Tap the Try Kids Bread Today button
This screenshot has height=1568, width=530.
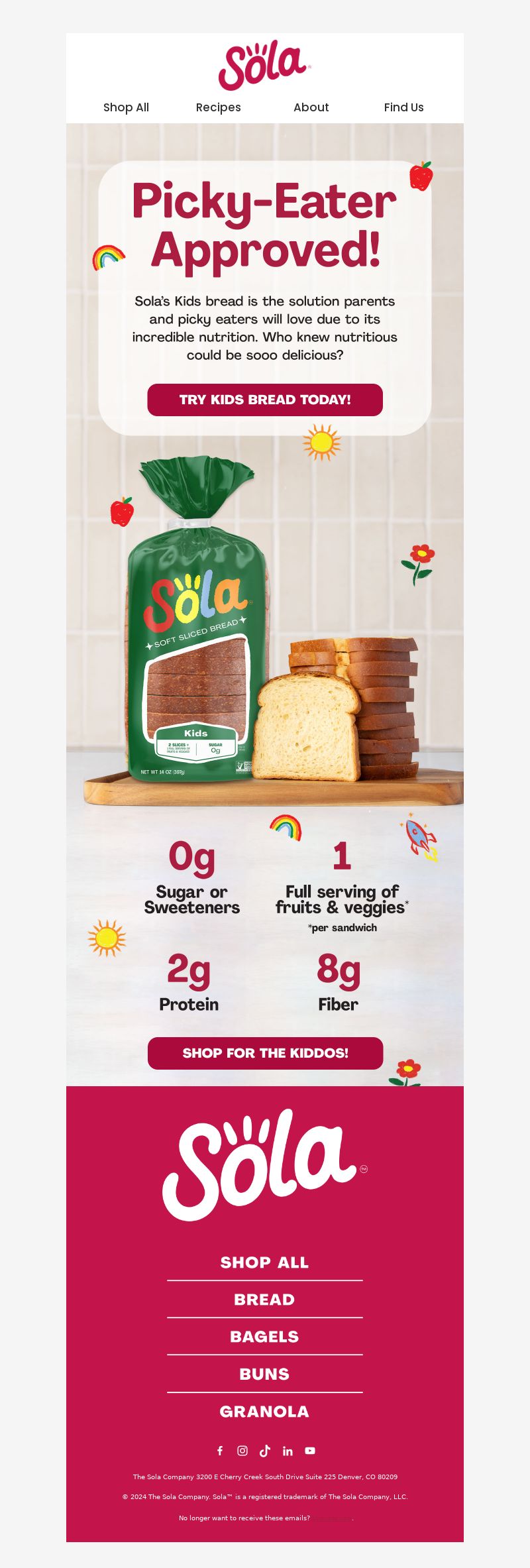pos(265,400)
